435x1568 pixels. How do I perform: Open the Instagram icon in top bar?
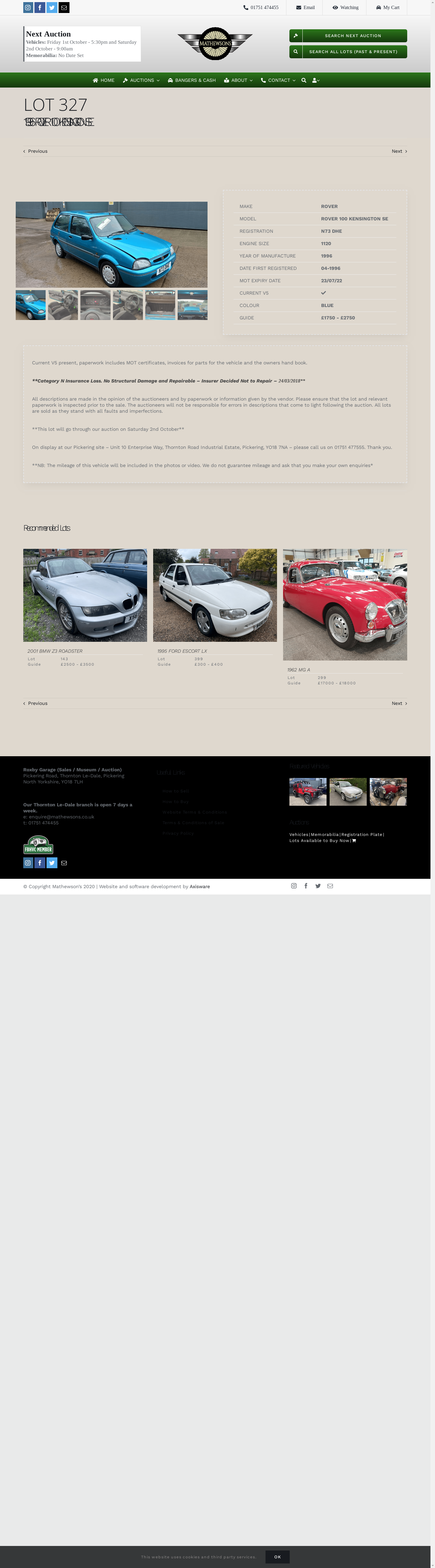tap(28, 7)
